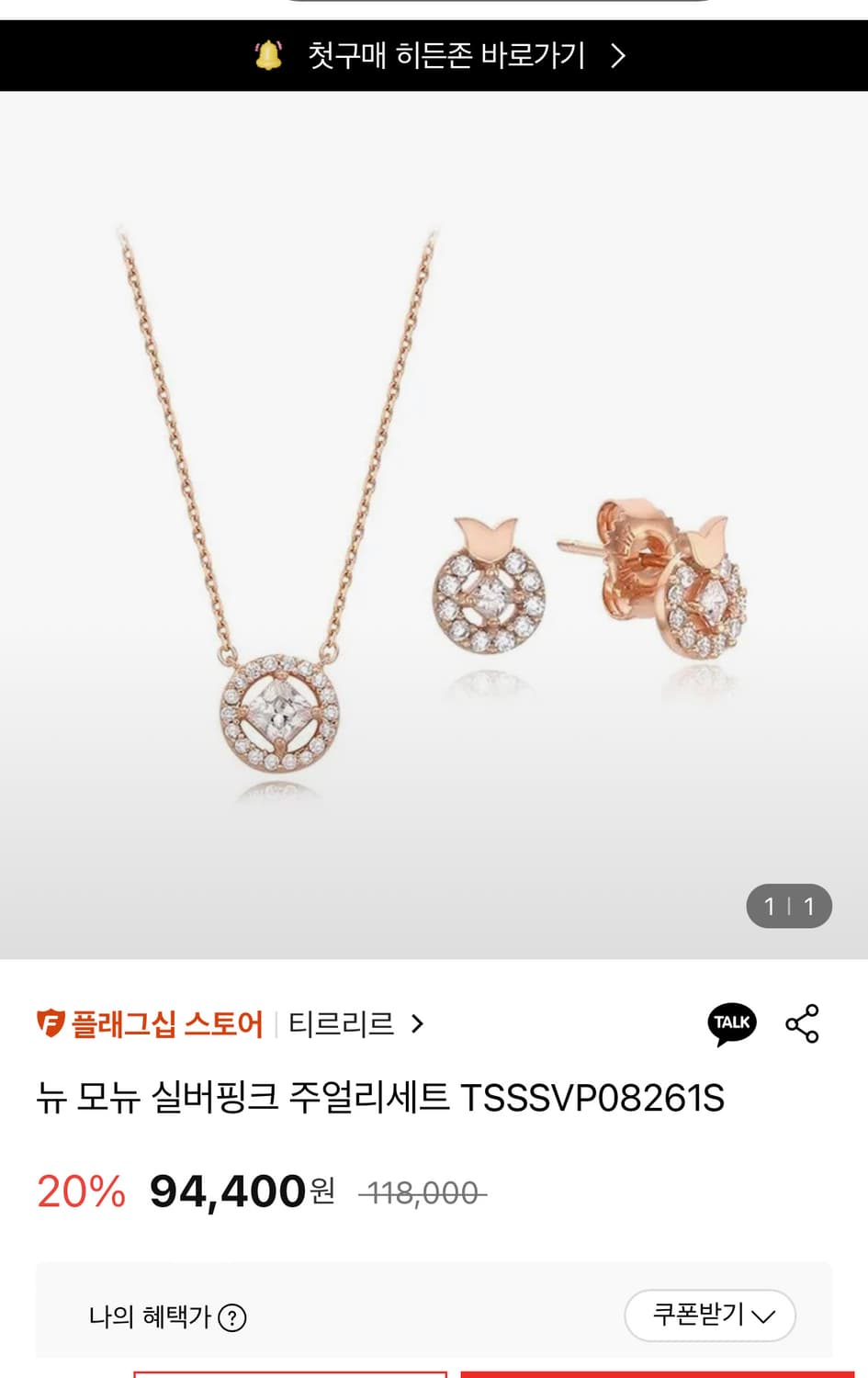868x1378 pixels.
Task: Expand the 쿠폰받기 coupon dropdown
Action: pos(709,1316)
